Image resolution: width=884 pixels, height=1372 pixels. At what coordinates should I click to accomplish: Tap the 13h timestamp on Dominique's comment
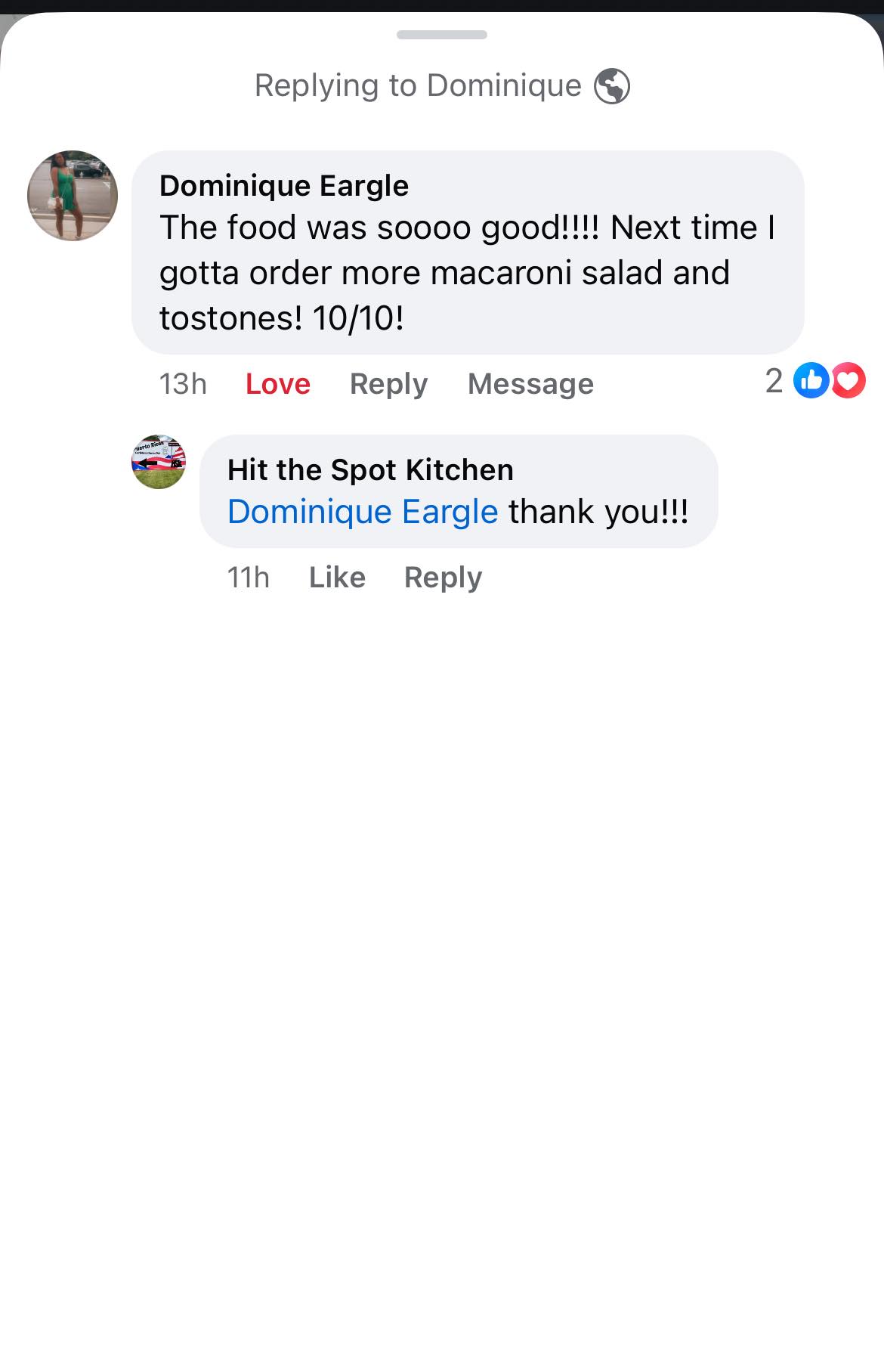click(184, 383)
